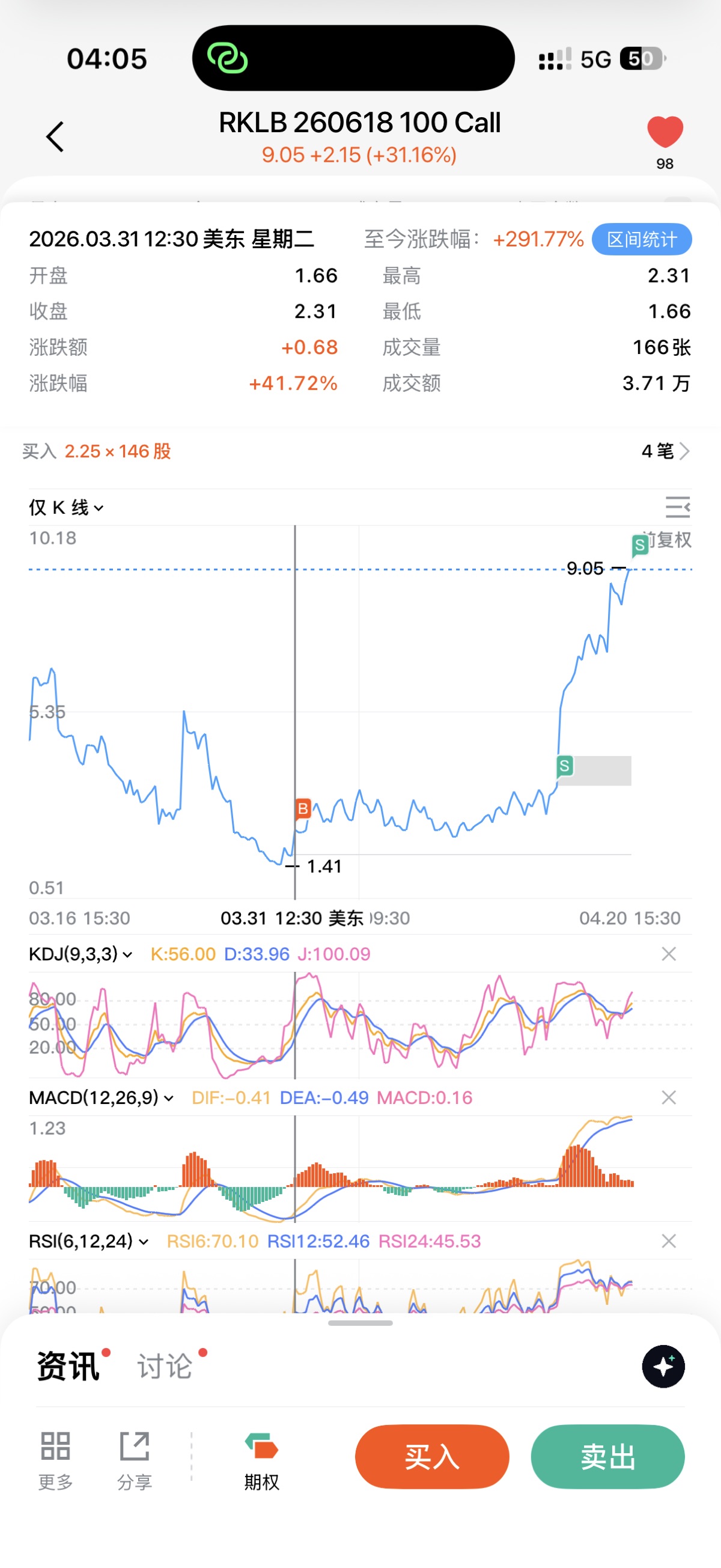Tap the orange 买入 buy button
The width and height of the screenshot is (721, 1568).
(431, 1457)
